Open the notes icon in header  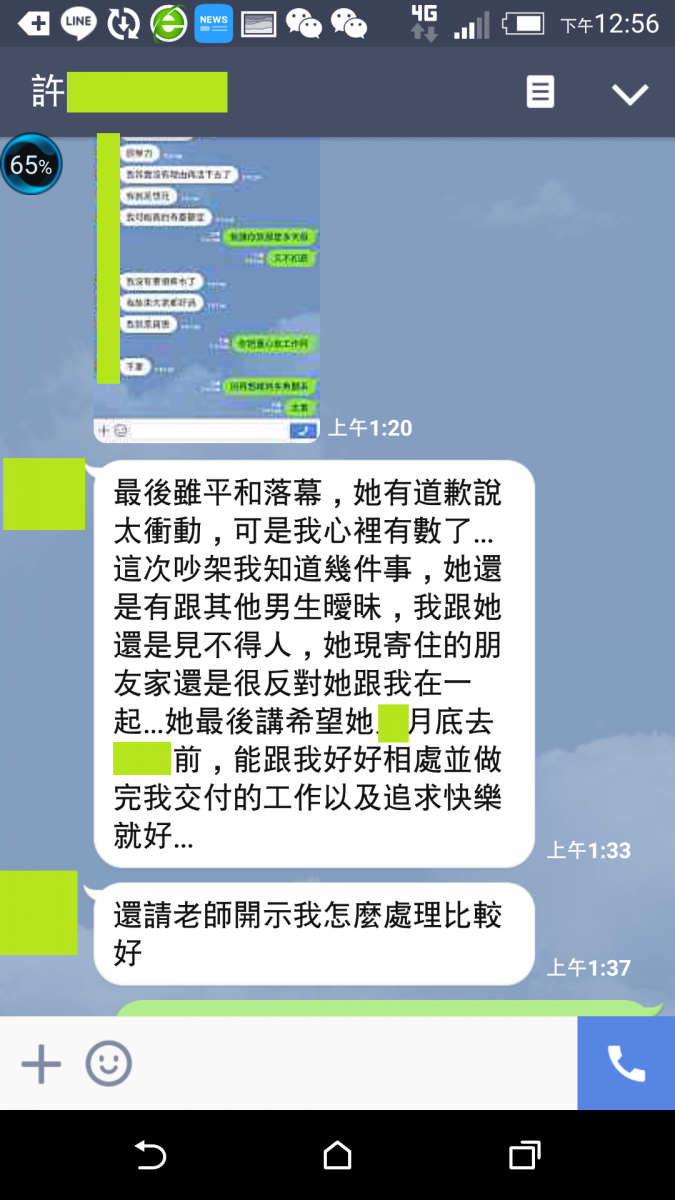[x=540, y=93]
